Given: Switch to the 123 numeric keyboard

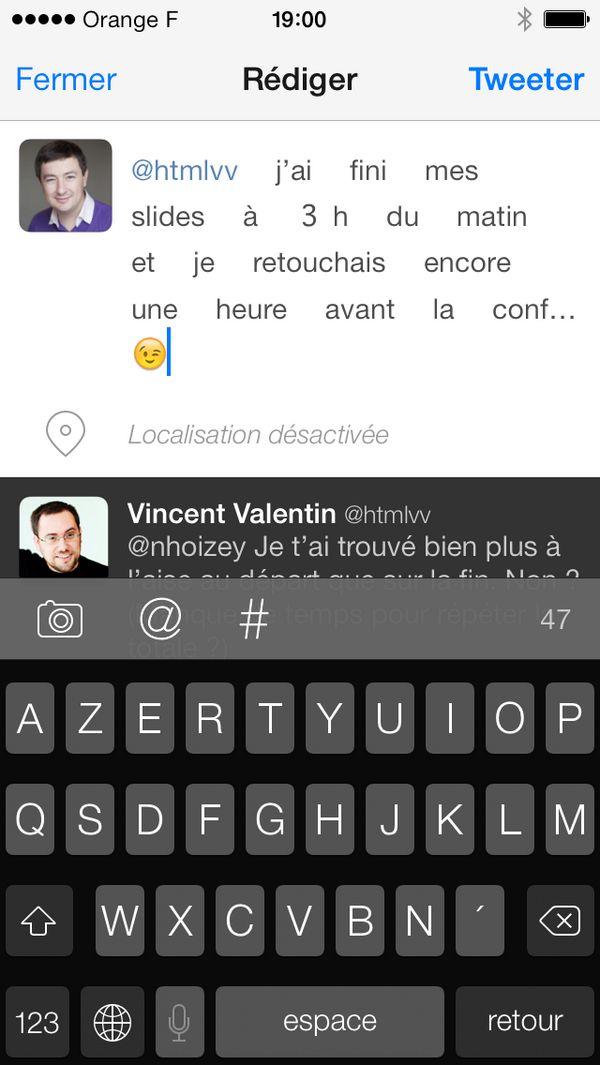Looking at the screenshot, I should (38, 1021).
